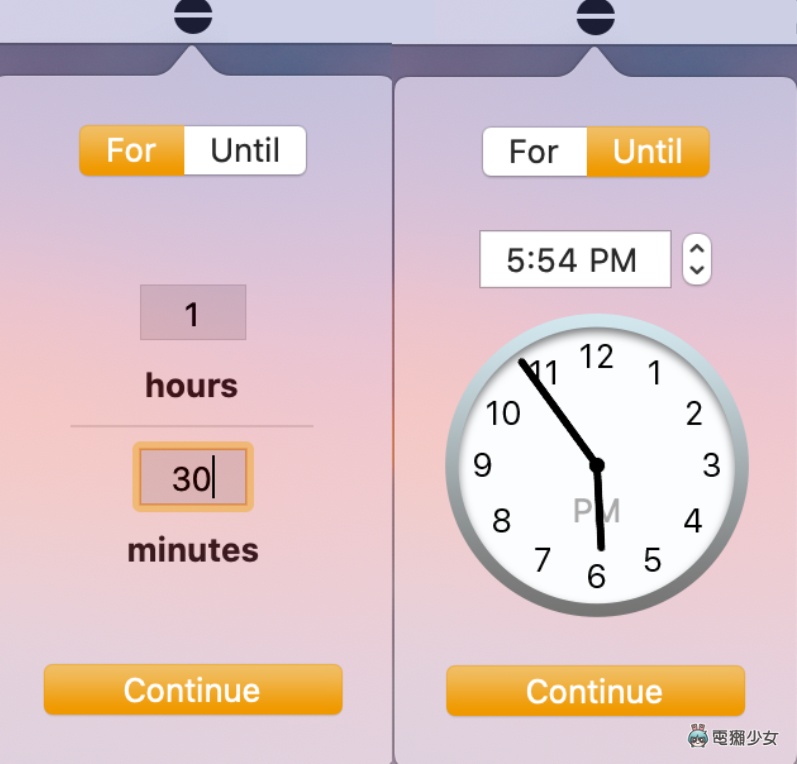Select Until in the hours and minutes panel
This screenshot has width=797, height=764.
coord(245,151)
